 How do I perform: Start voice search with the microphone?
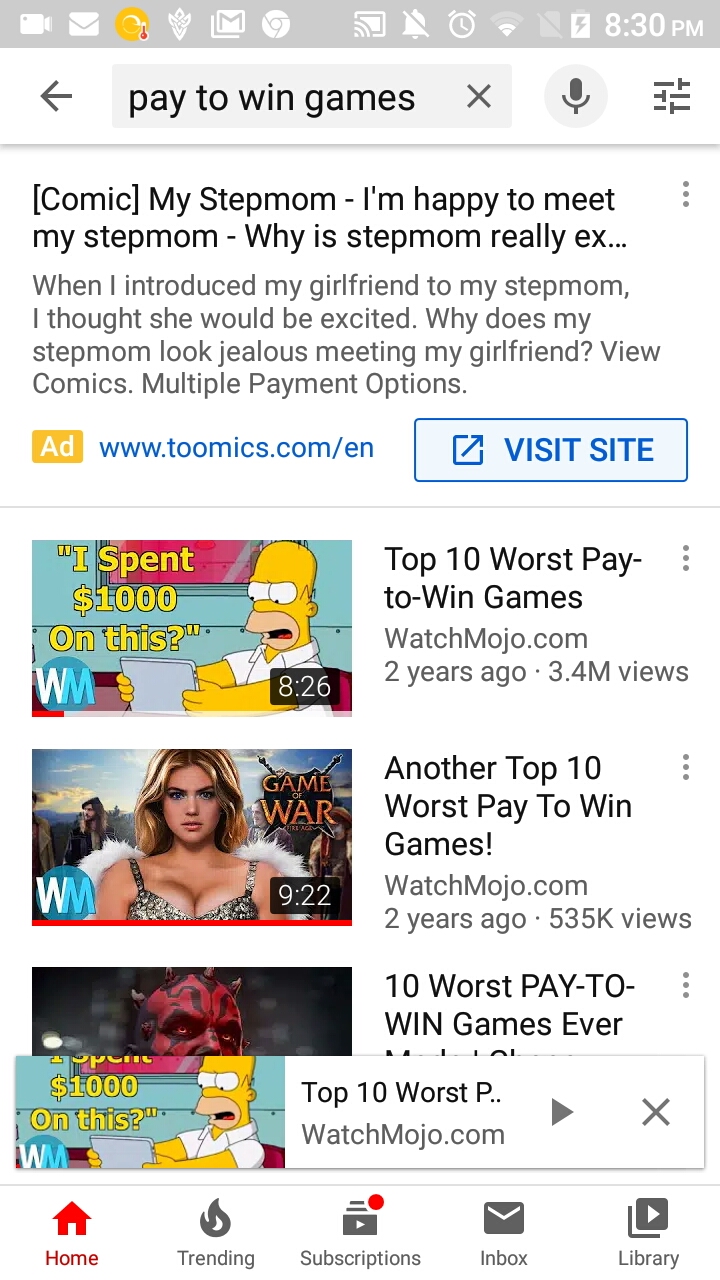[575, 97]
